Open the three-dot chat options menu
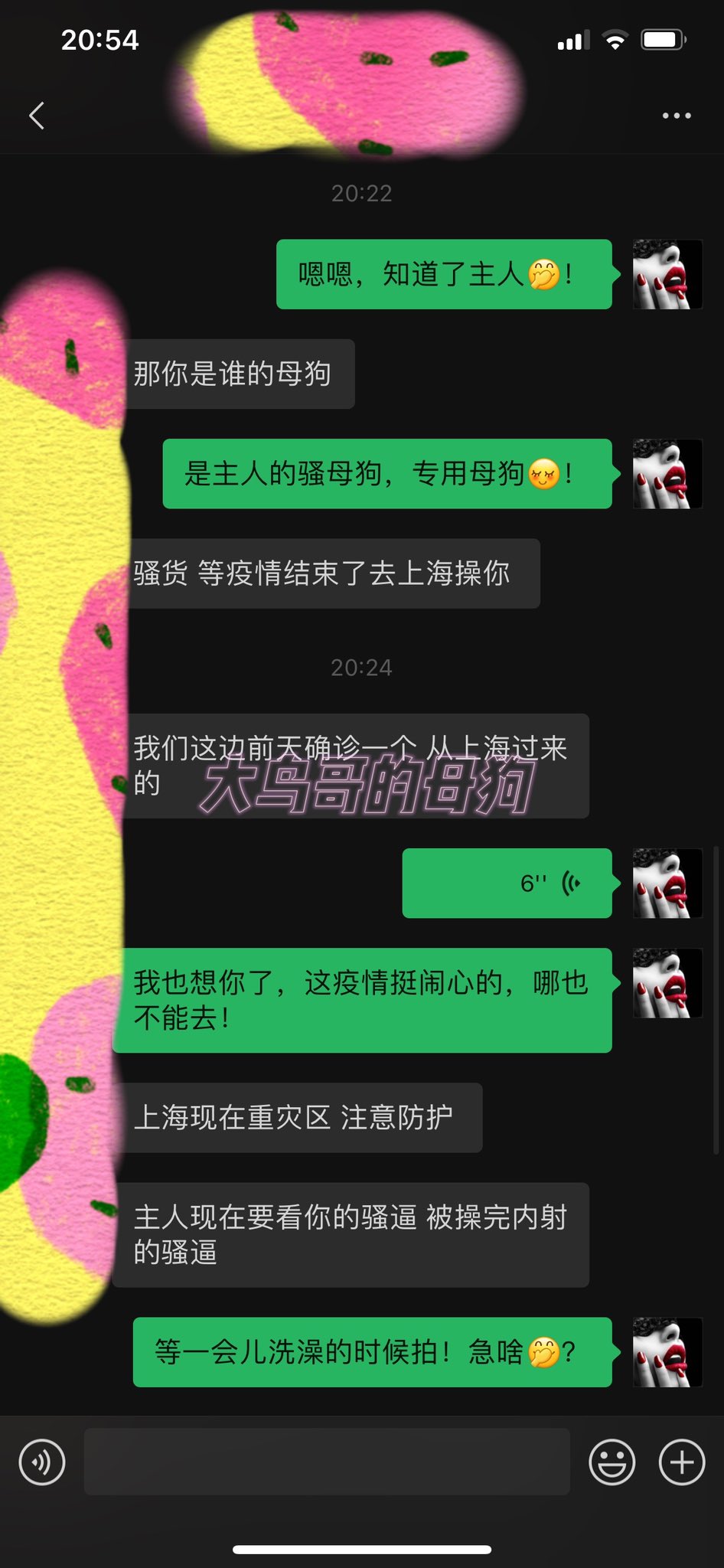 [x=677, y=116]
